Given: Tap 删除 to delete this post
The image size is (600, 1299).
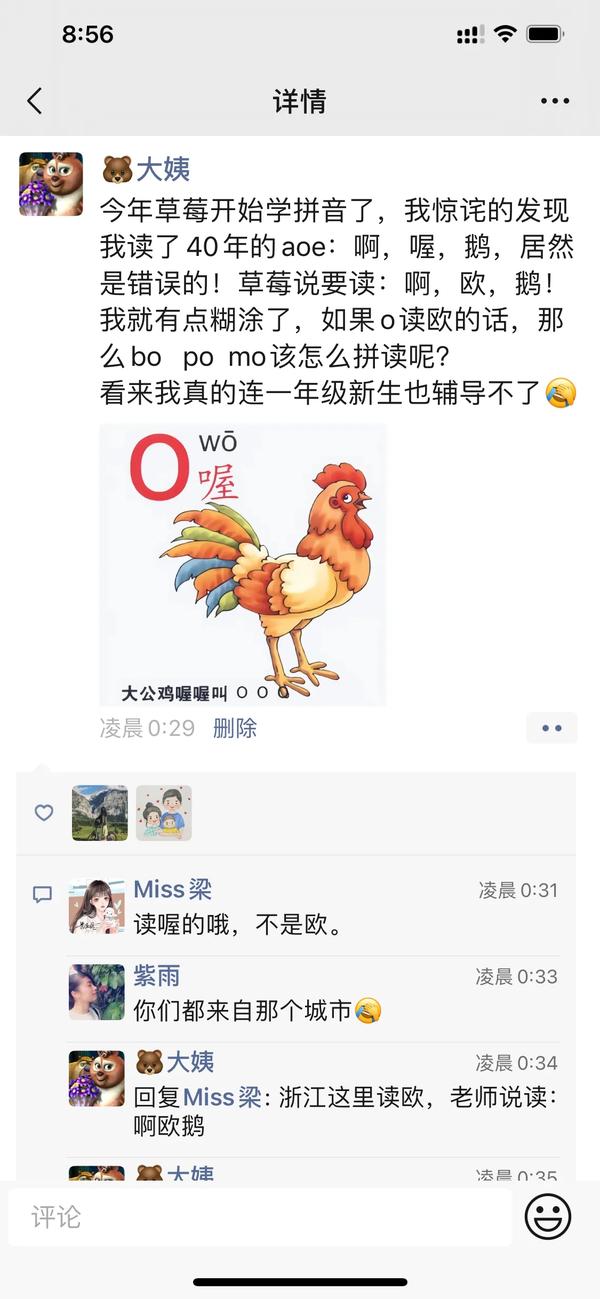Looking at the screenshot, I should point(235,728).
